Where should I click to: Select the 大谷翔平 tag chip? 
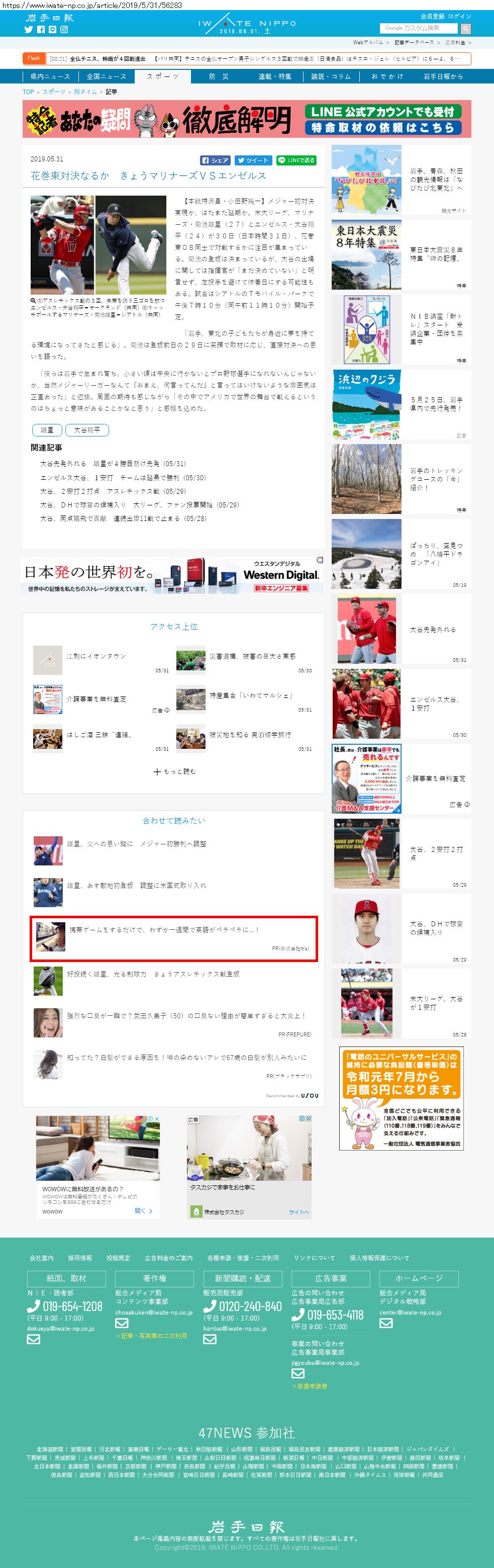click(x=87, y=430)
